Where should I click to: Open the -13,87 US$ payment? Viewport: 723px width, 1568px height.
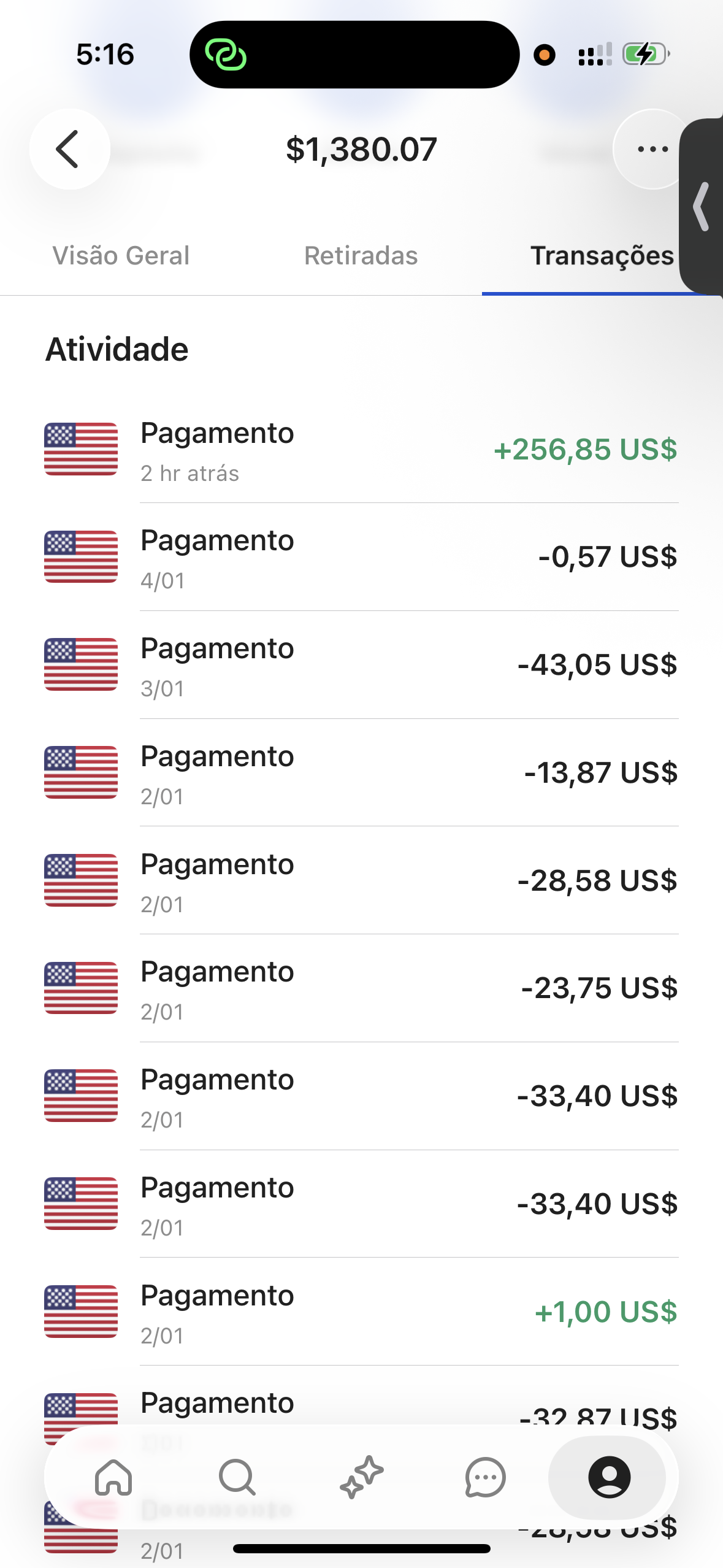point(361,773)
